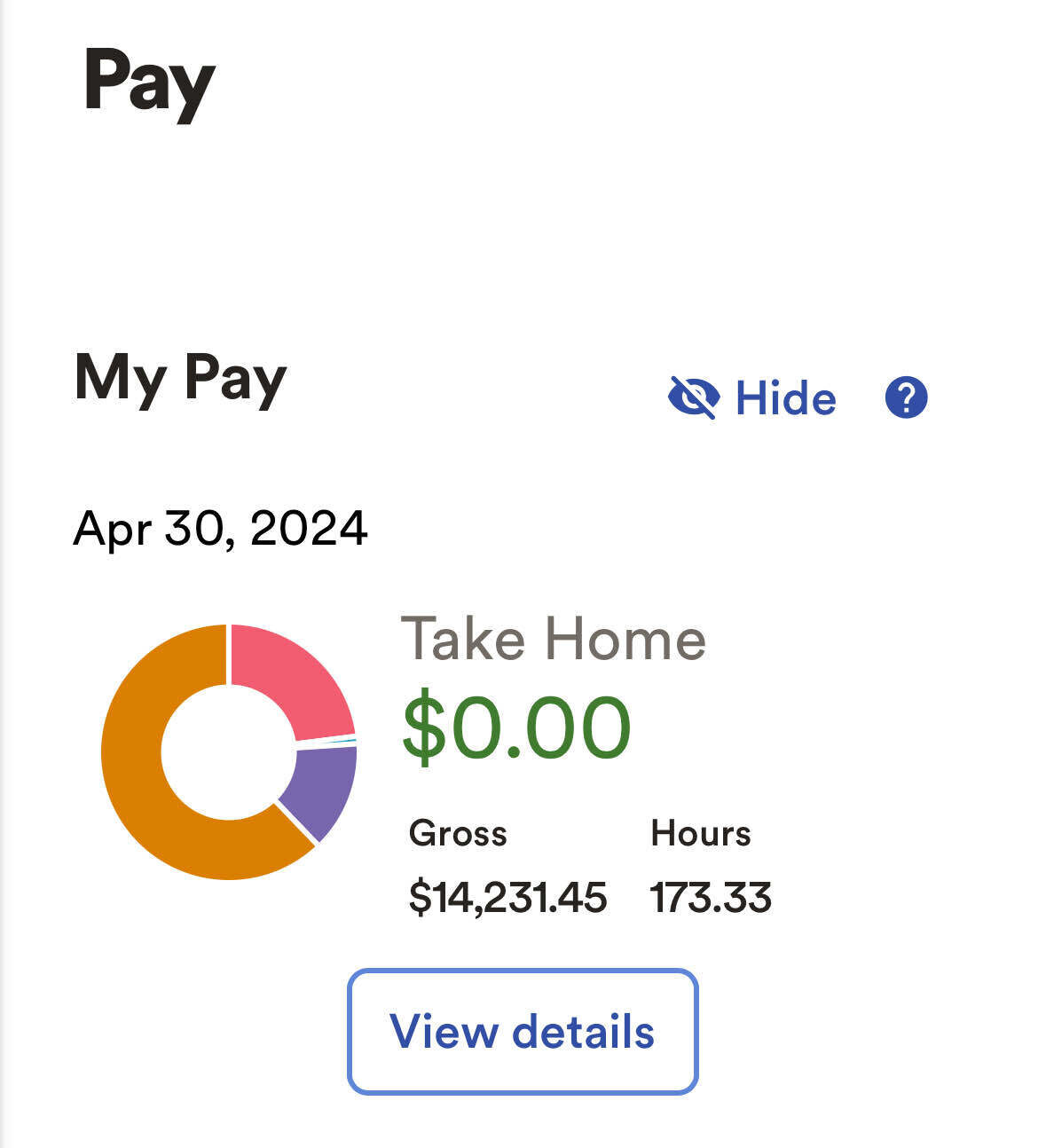Click the My Pay section heading
The image size is (1046, 1148).
click(x=180, y=380)
